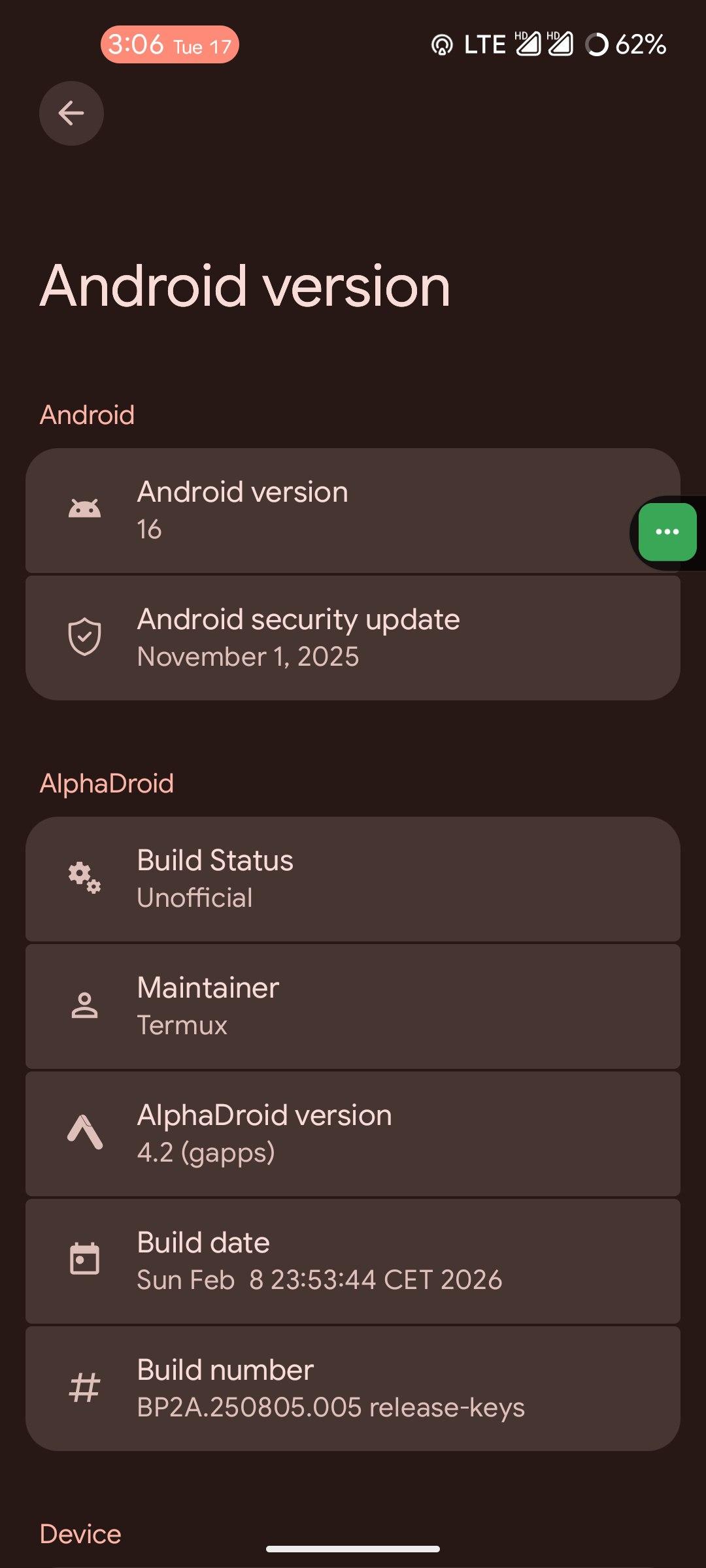Open the green floating three-dot button
Screen dimensions: 706x1568
click(x=667, y=532)
